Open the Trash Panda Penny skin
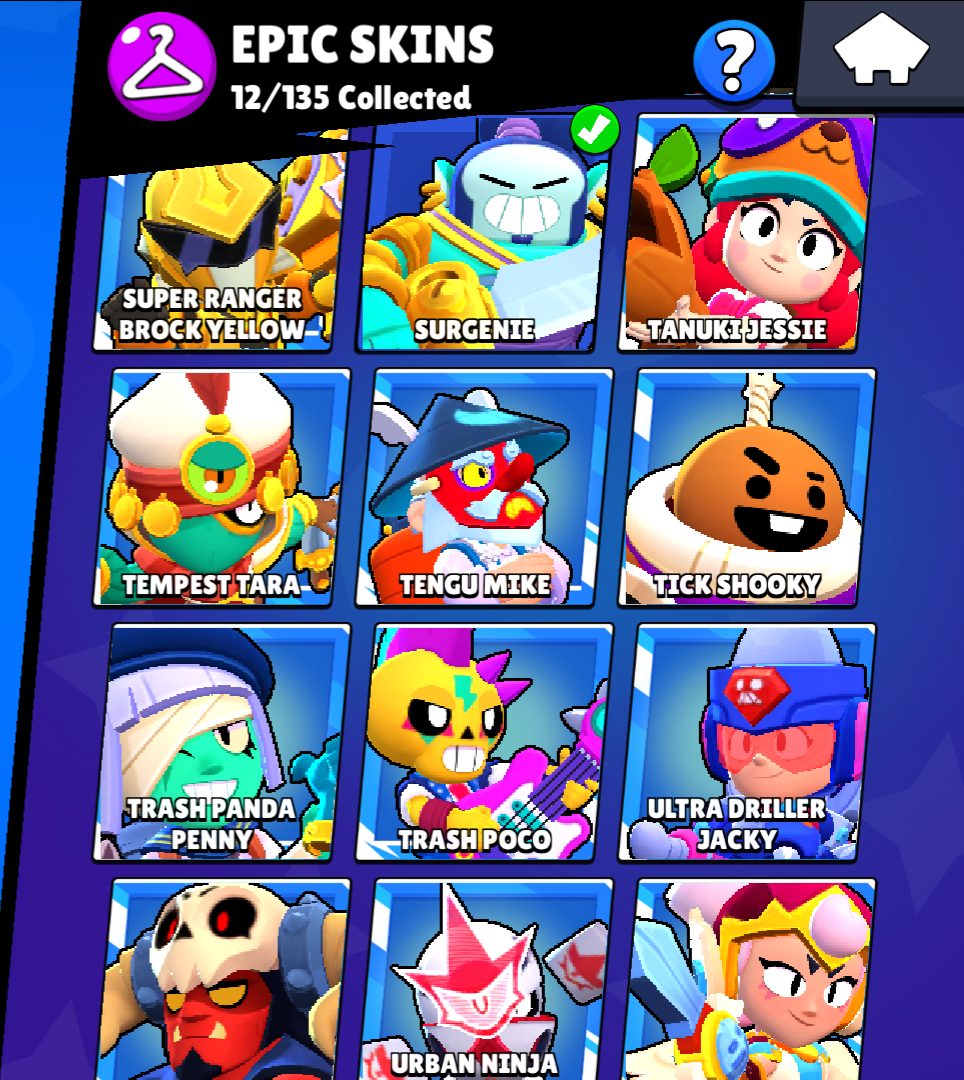 [x=224, y=742]
